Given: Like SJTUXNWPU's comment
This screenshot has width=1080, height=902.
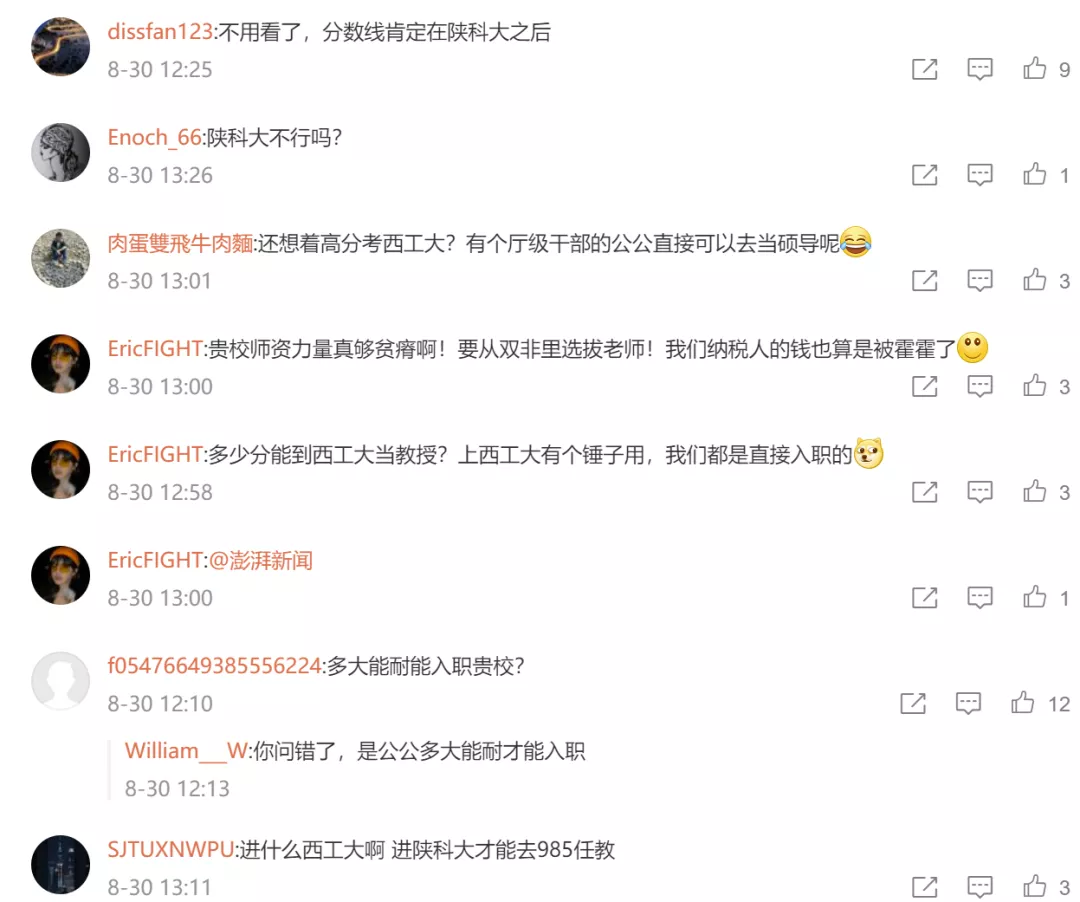Looking at the screenshot, I should click(x=1035, y=887).
